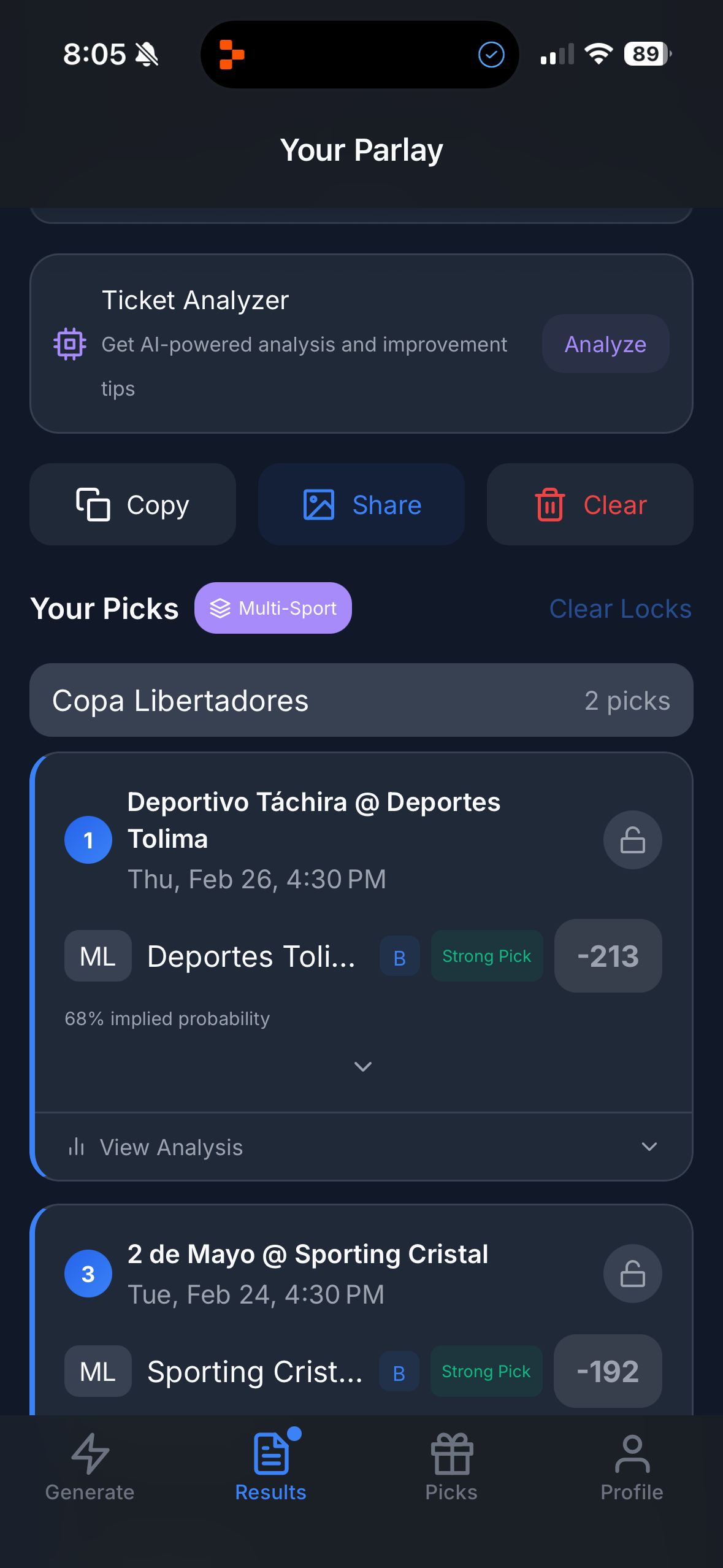Expand the Deportes Tolima pick details chevron
The image size is (723, 1568).
[362, 1067]
